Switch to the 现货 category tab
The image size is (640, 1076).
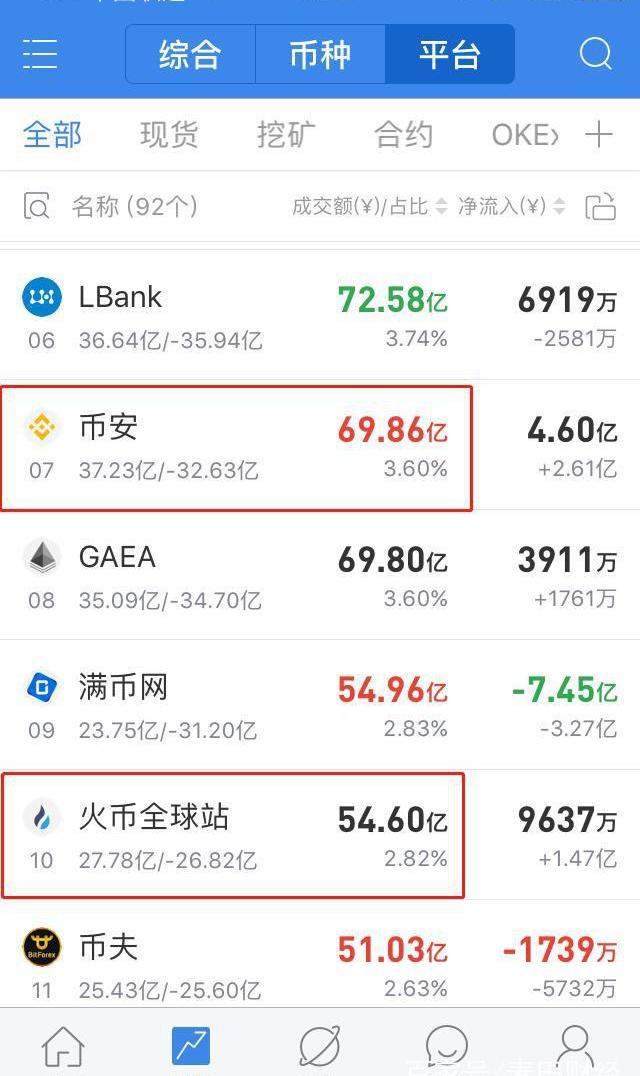tap(169, 134)
